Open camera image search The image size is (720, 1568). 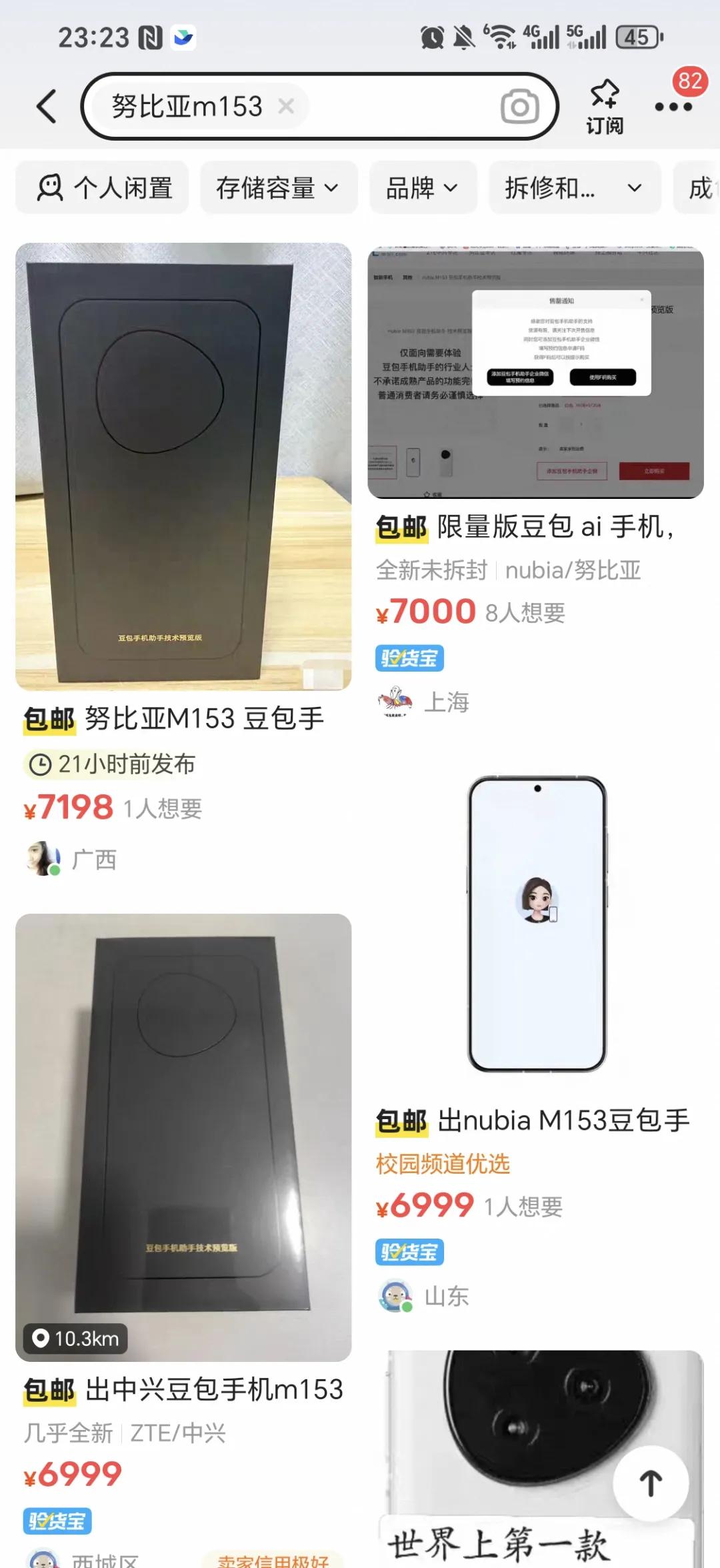pyautogui.click(x=519, y=107)
